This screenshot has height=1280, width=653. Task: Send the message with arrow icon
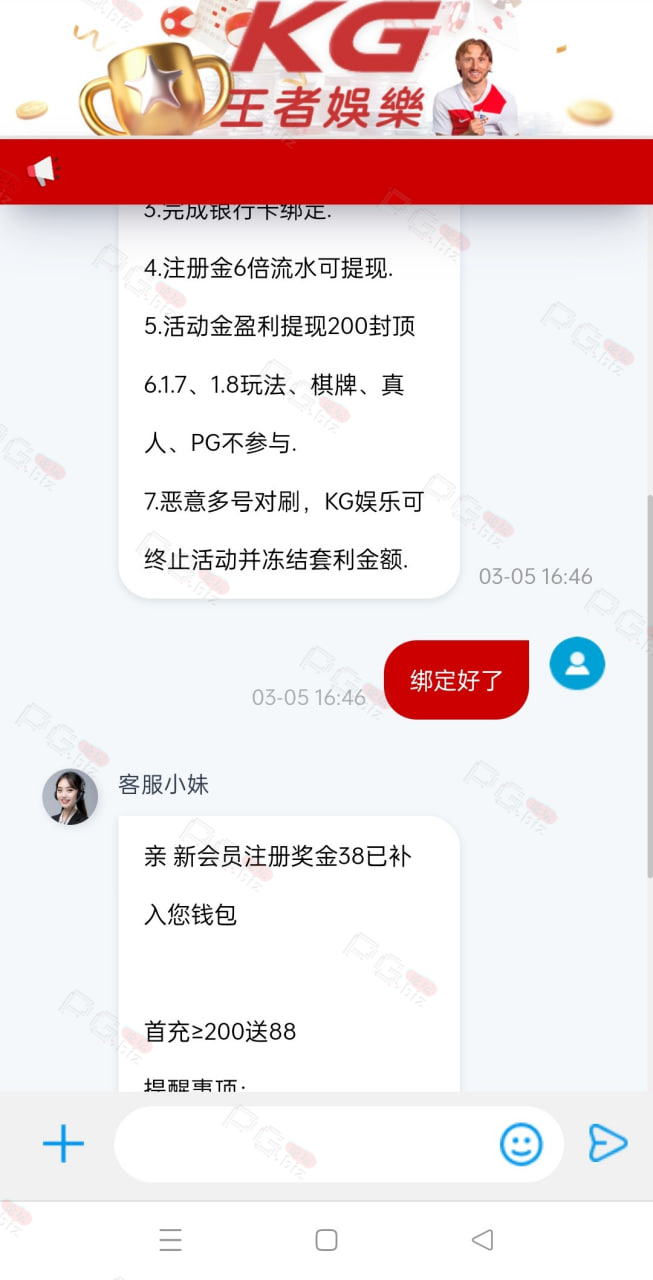pyautogui.click(x=607, y=1143)
